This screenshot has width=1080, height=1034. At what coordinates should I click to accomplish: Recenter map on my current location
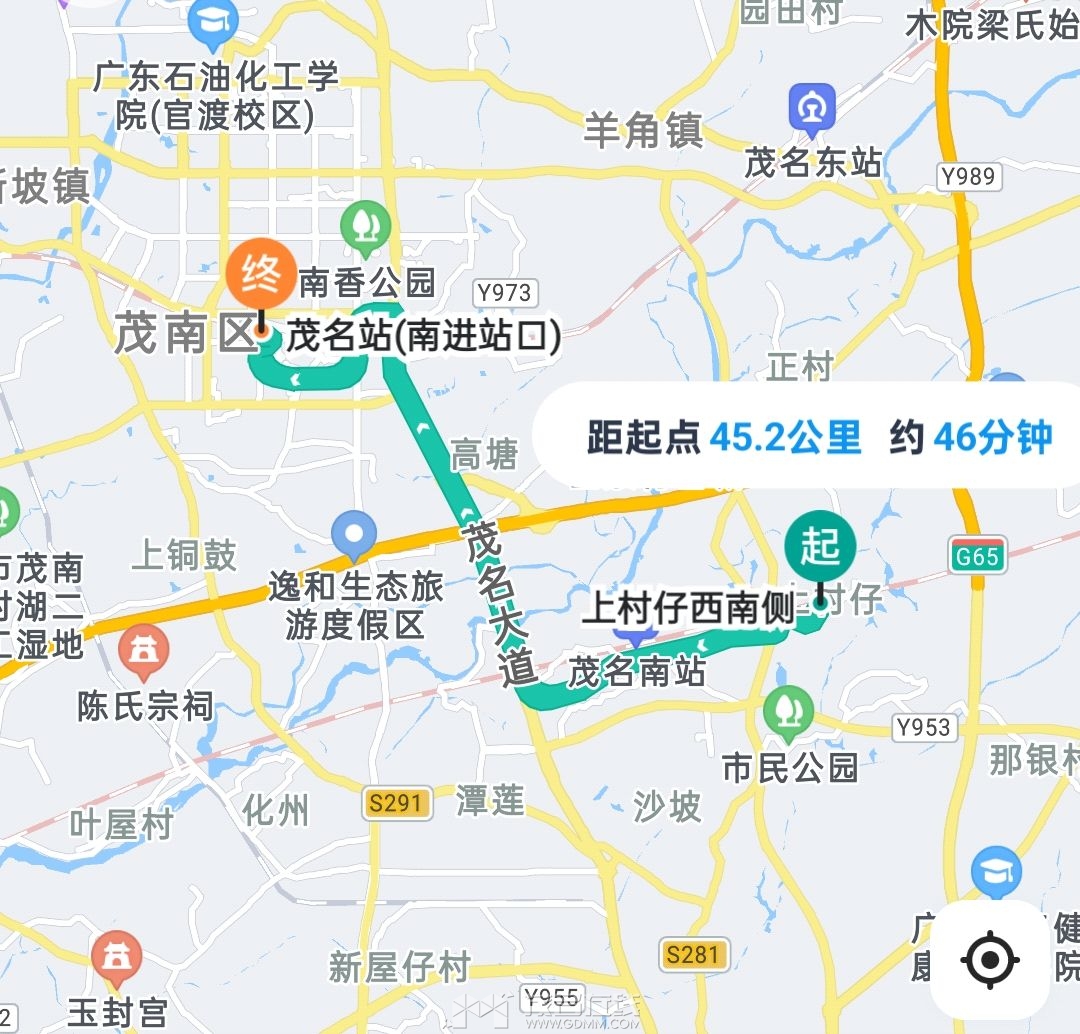tap(990, 960)
